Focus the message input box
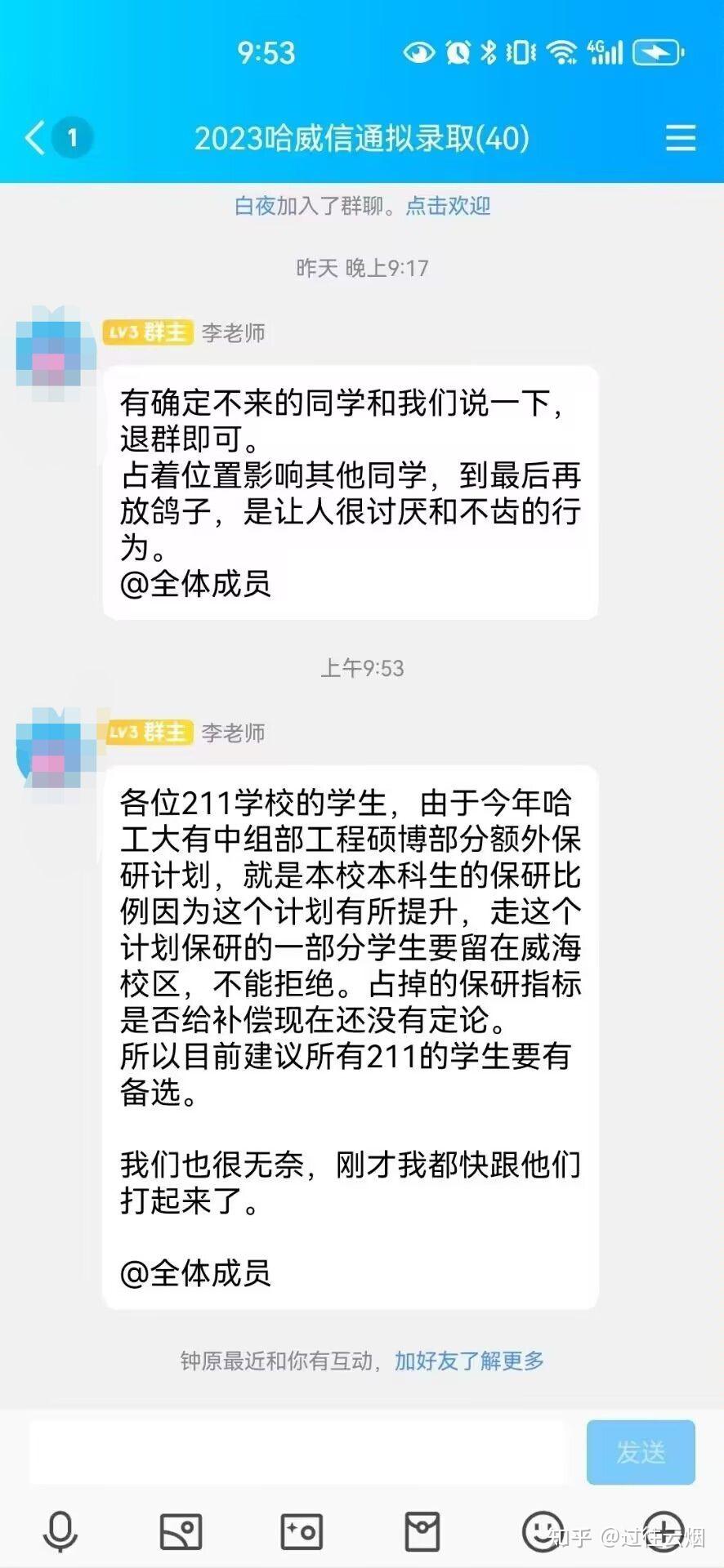724x1568 pixels. pos(297,1451)
